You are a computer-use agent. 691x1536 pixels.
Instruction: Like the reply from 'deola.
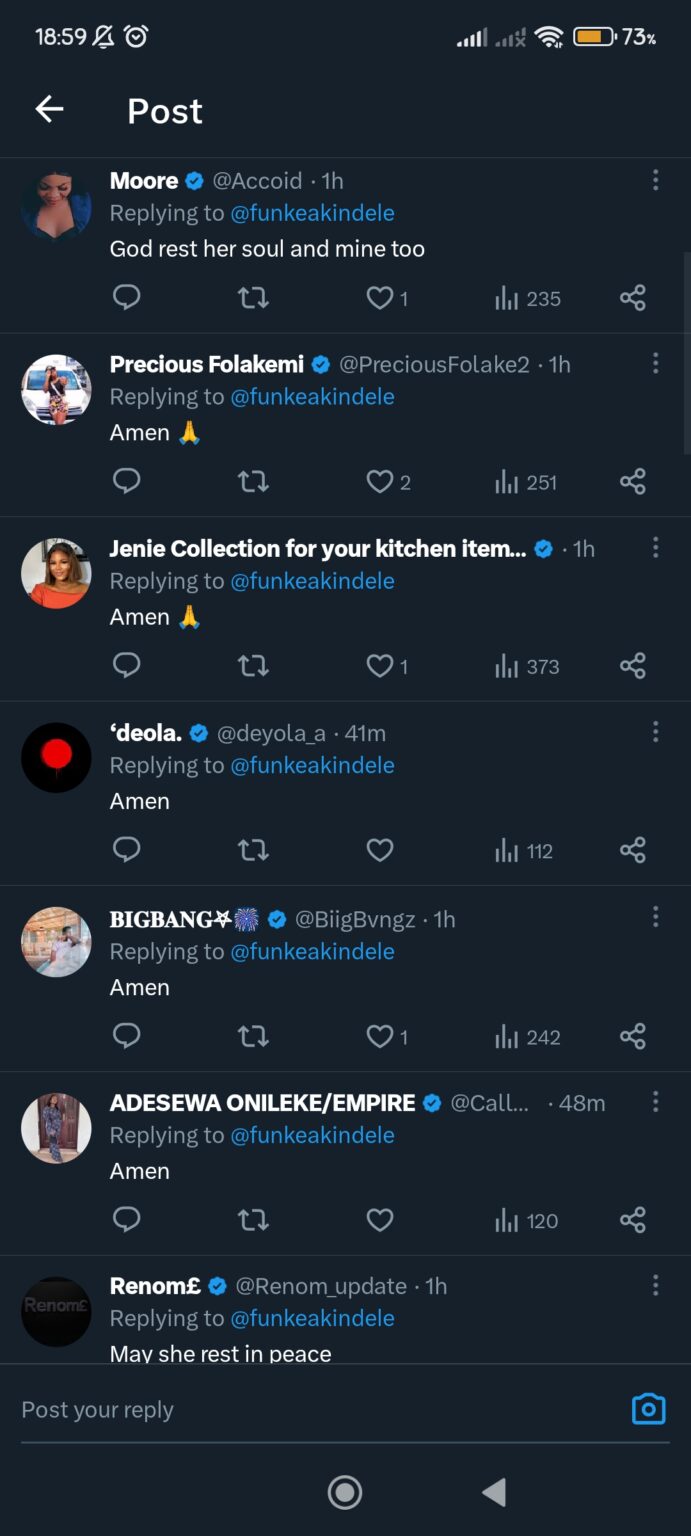[x=379, y=850]
